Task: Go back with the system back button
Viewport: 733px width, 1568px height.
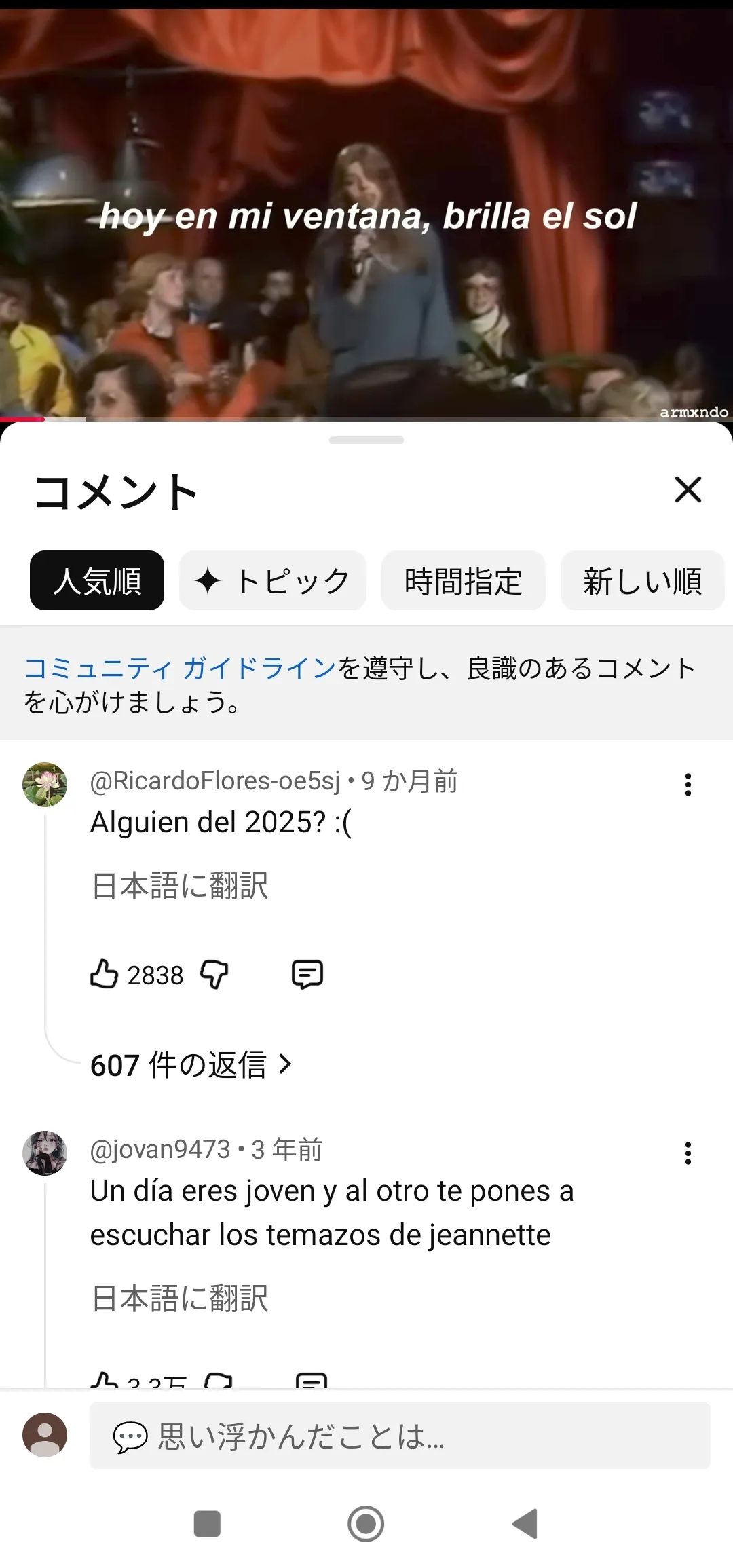Action: coord(525,1524)
